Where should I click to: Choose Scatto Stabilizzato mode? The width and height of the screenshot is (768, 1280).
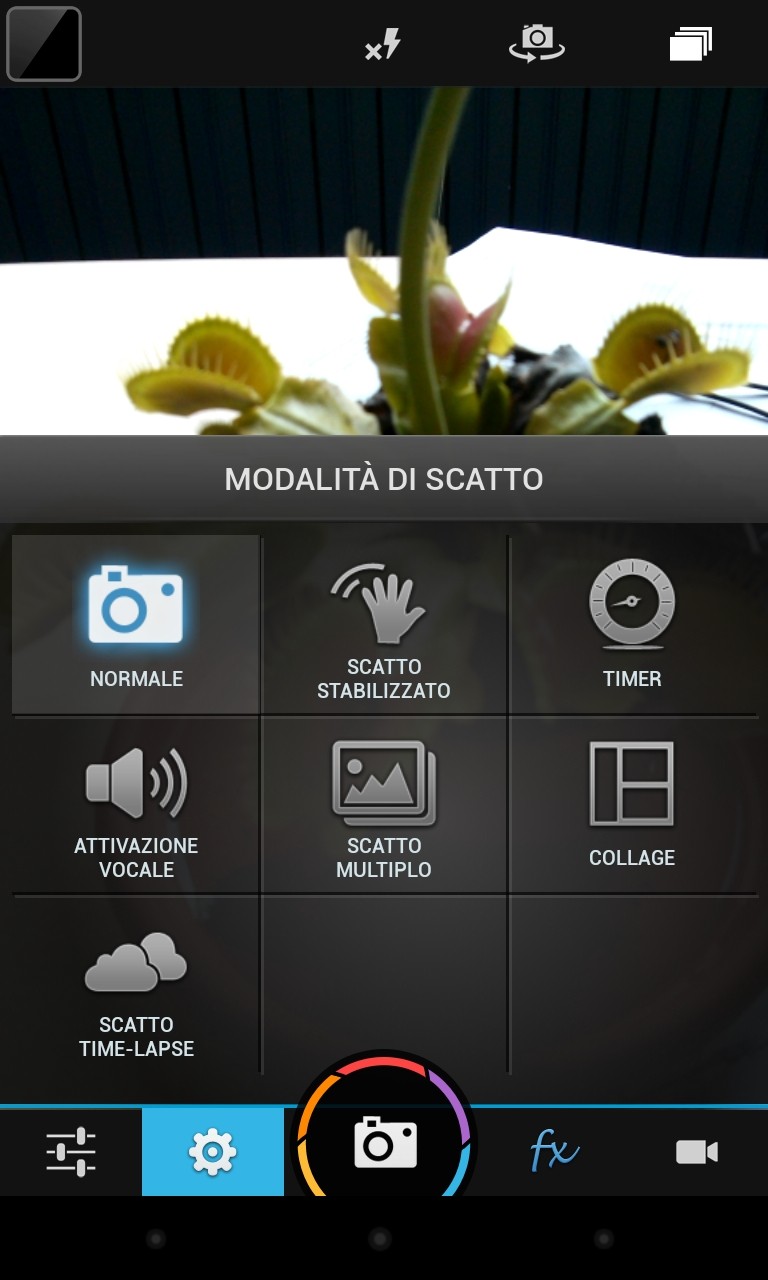[384, 625]
